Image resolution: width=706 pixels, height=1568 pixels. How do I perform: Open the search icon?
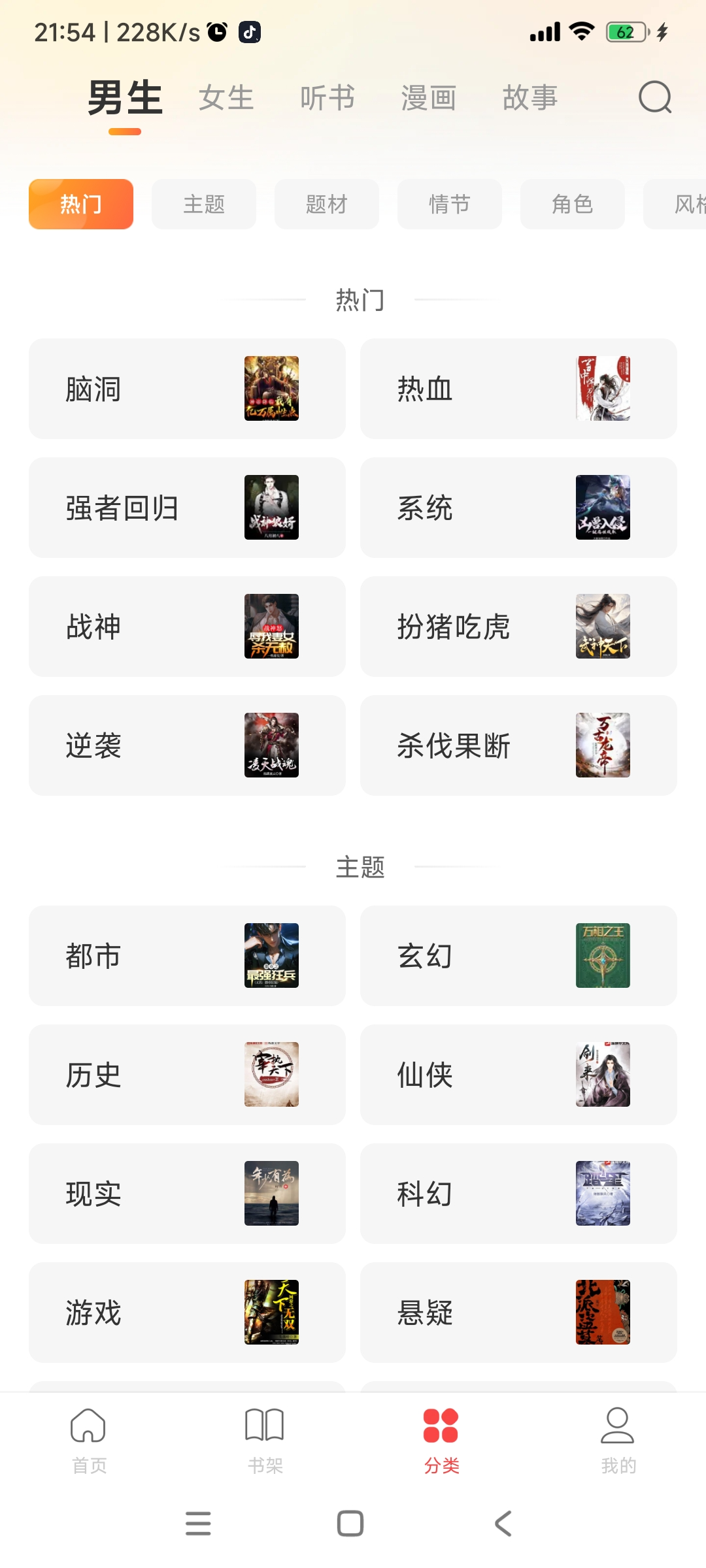[654, 98]
